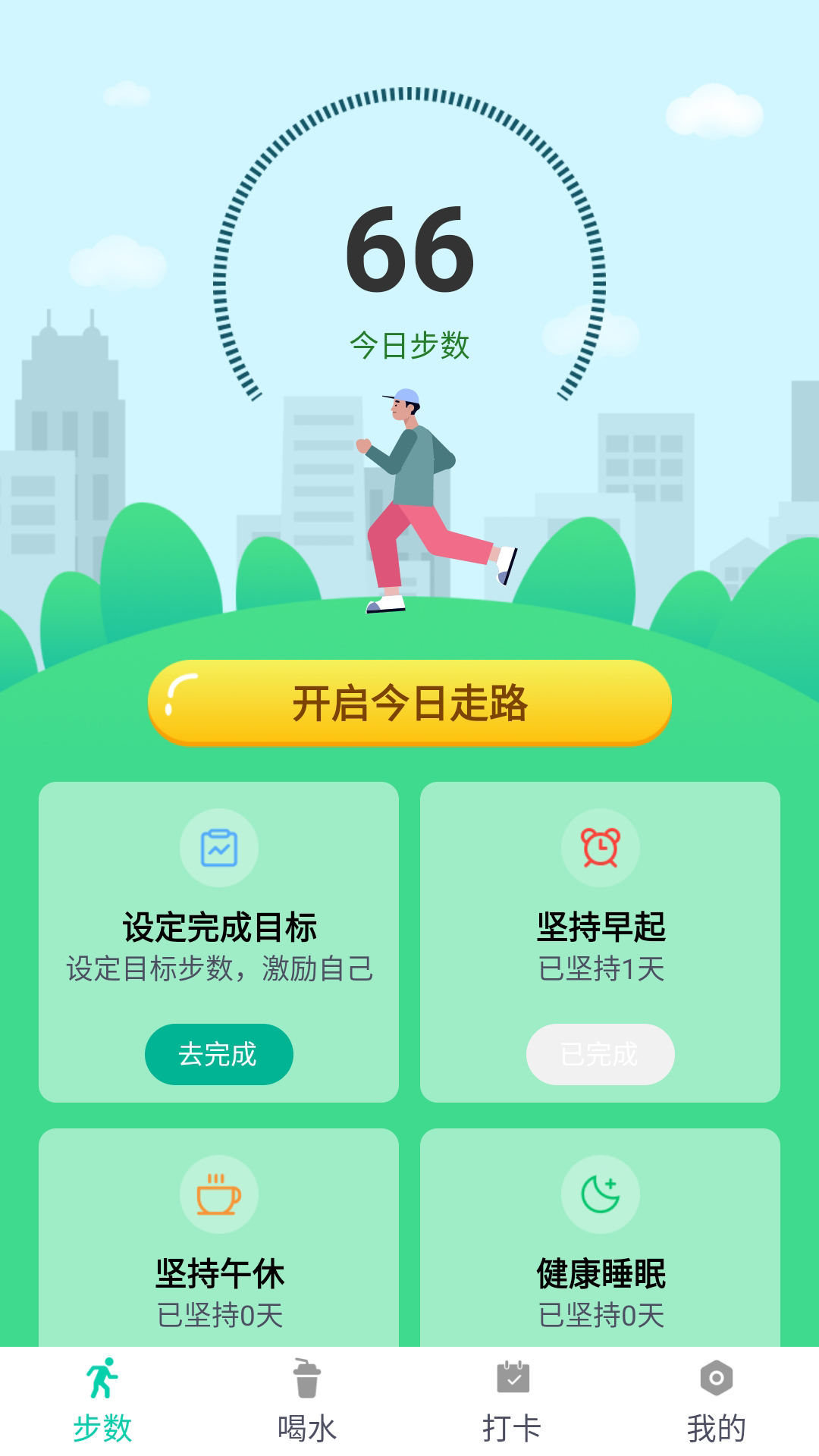819x1456 pixels.
Task: Tap the 已完成 button on 坚持早起 card
Action: [600, 1054]
